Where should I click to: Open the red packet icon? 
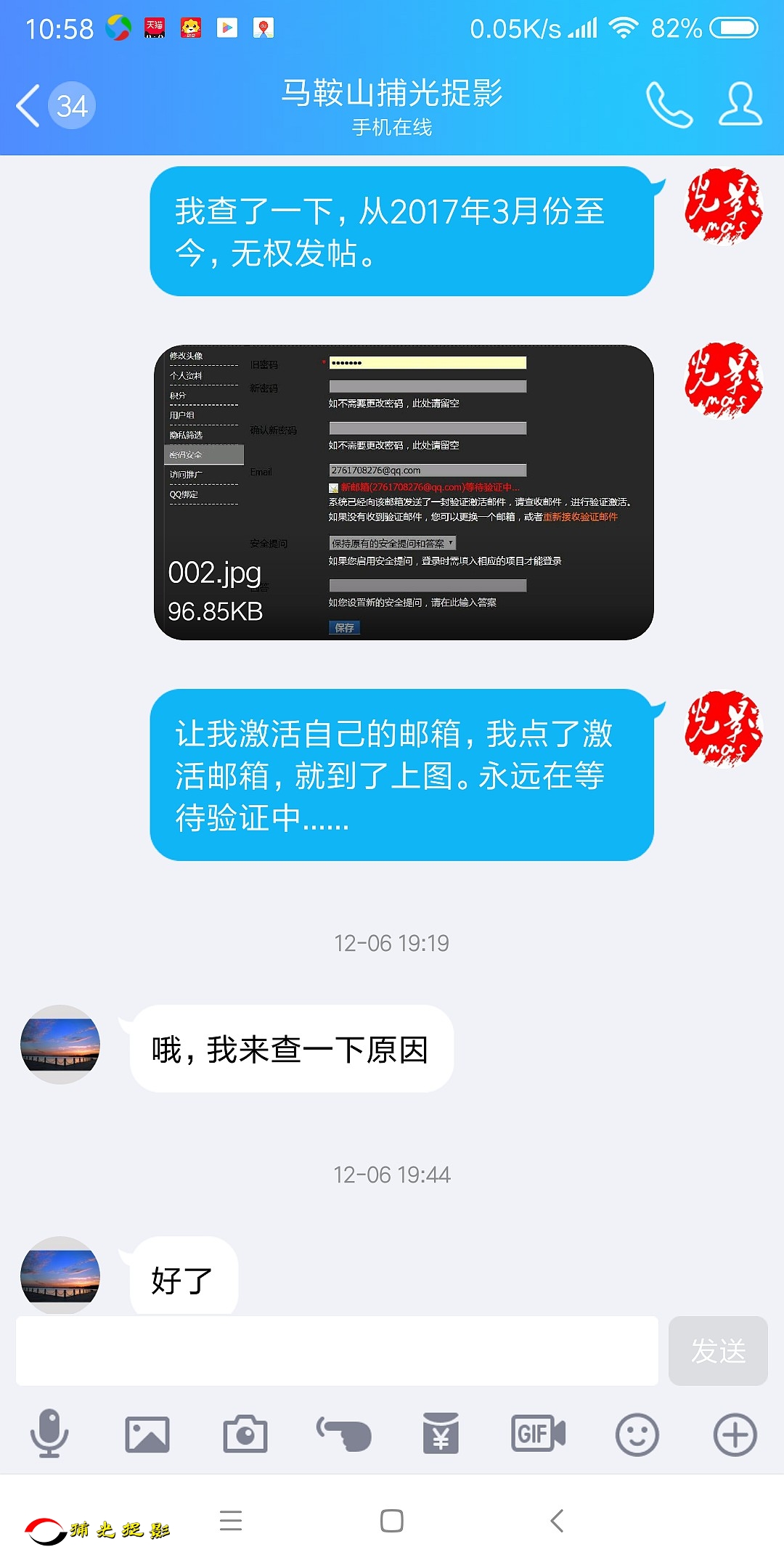(x=441, y=1434)
